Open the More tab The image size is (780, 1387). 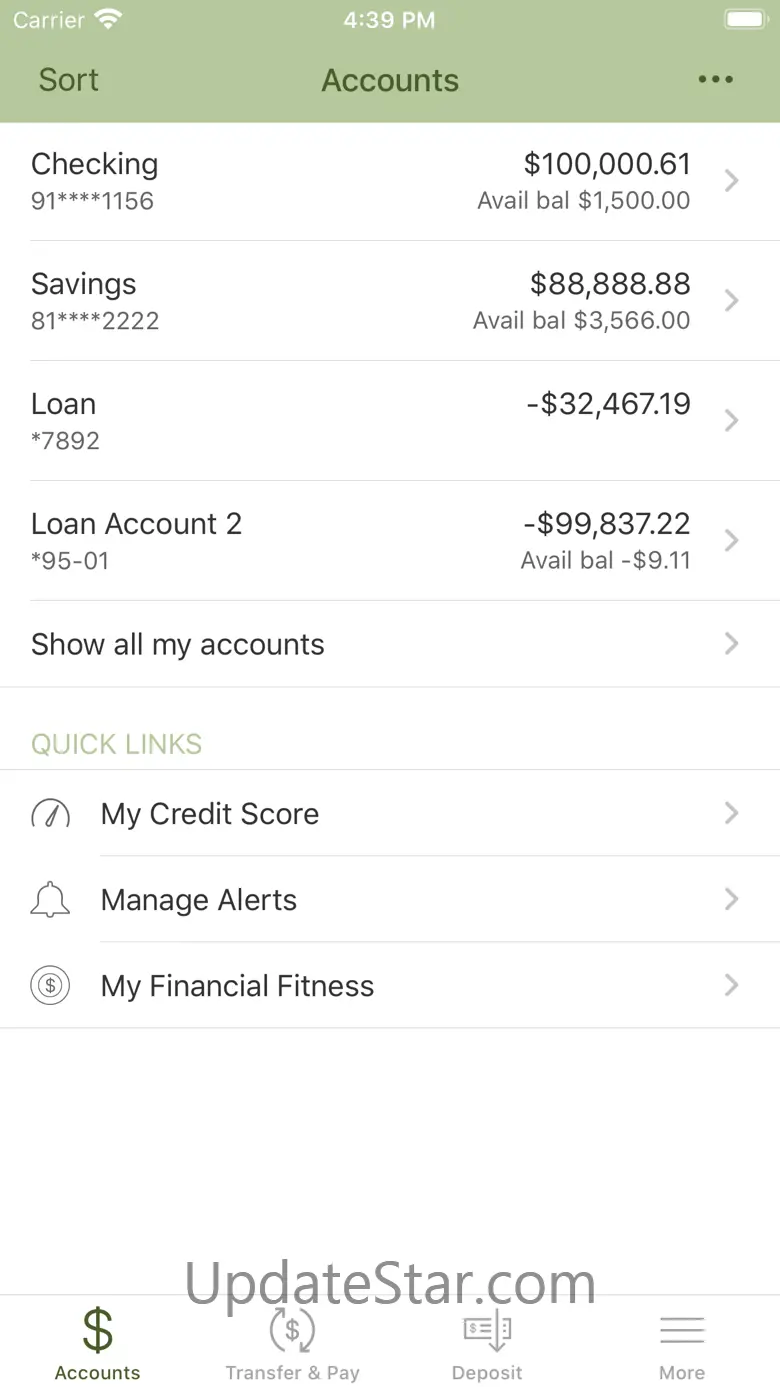pos(682,1343)
